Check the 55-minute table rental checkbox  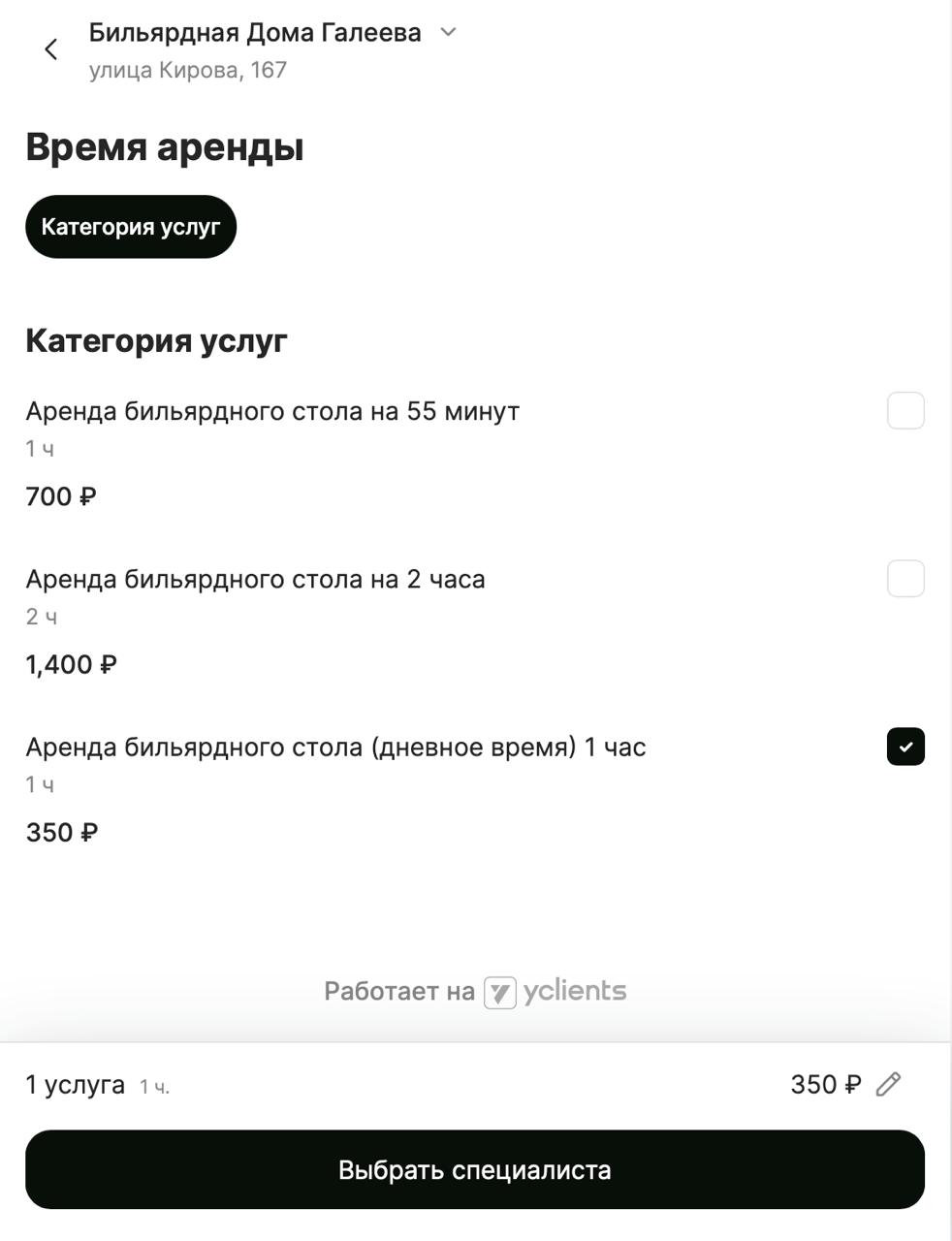click(905, 410)
